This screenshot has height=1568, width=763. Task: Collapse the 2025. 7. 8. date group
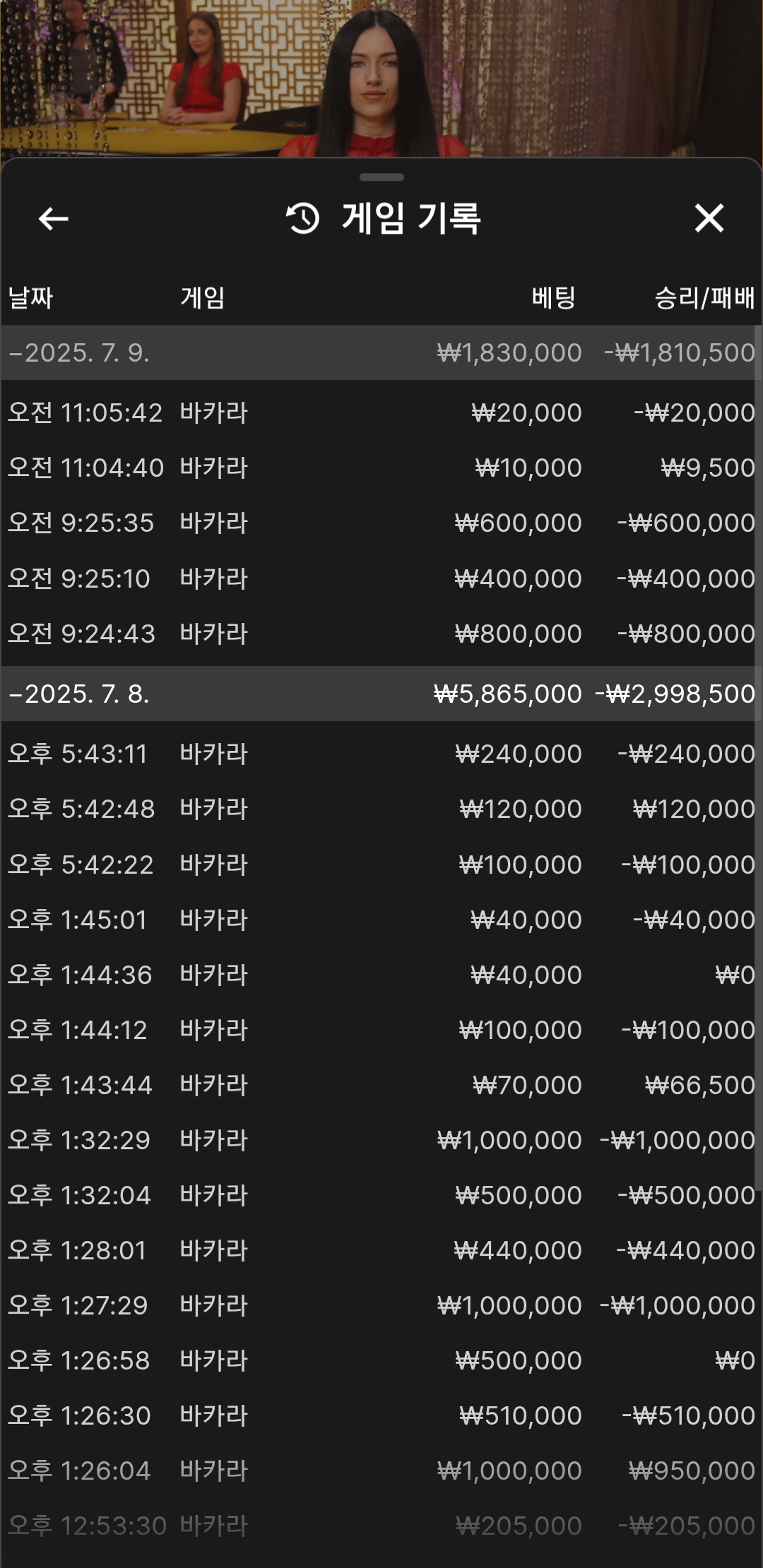381,694
